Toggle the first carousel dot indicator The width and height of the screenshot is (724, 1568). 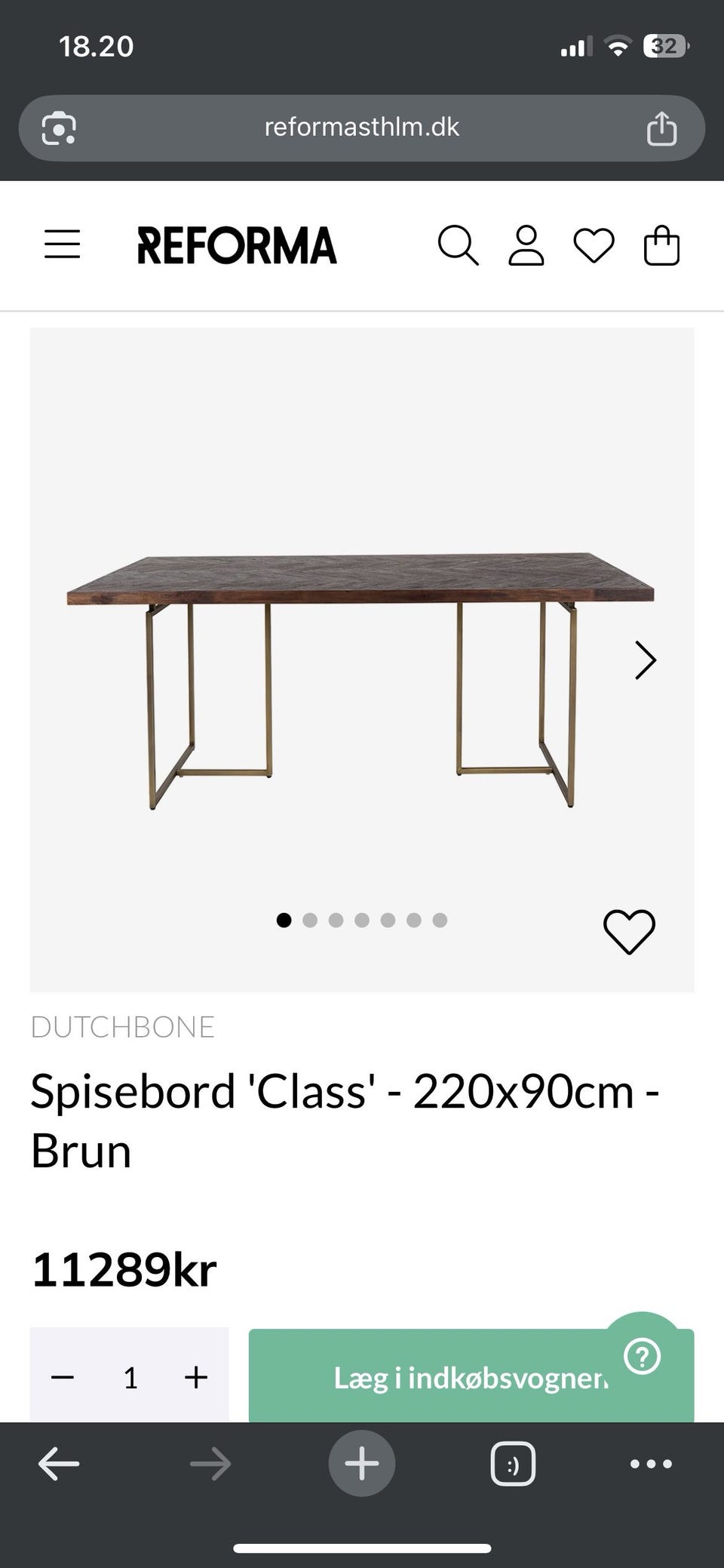point(284,920)
